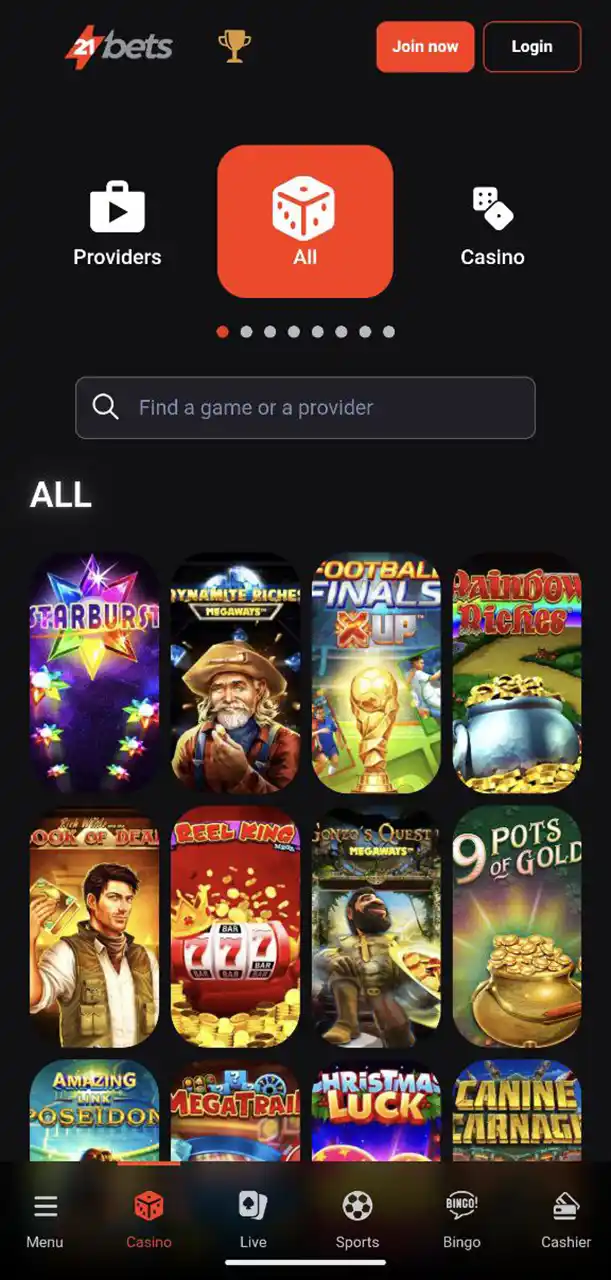
Task: Open 9 Pots of Gold slot
Action: click(x=517, y=927)
